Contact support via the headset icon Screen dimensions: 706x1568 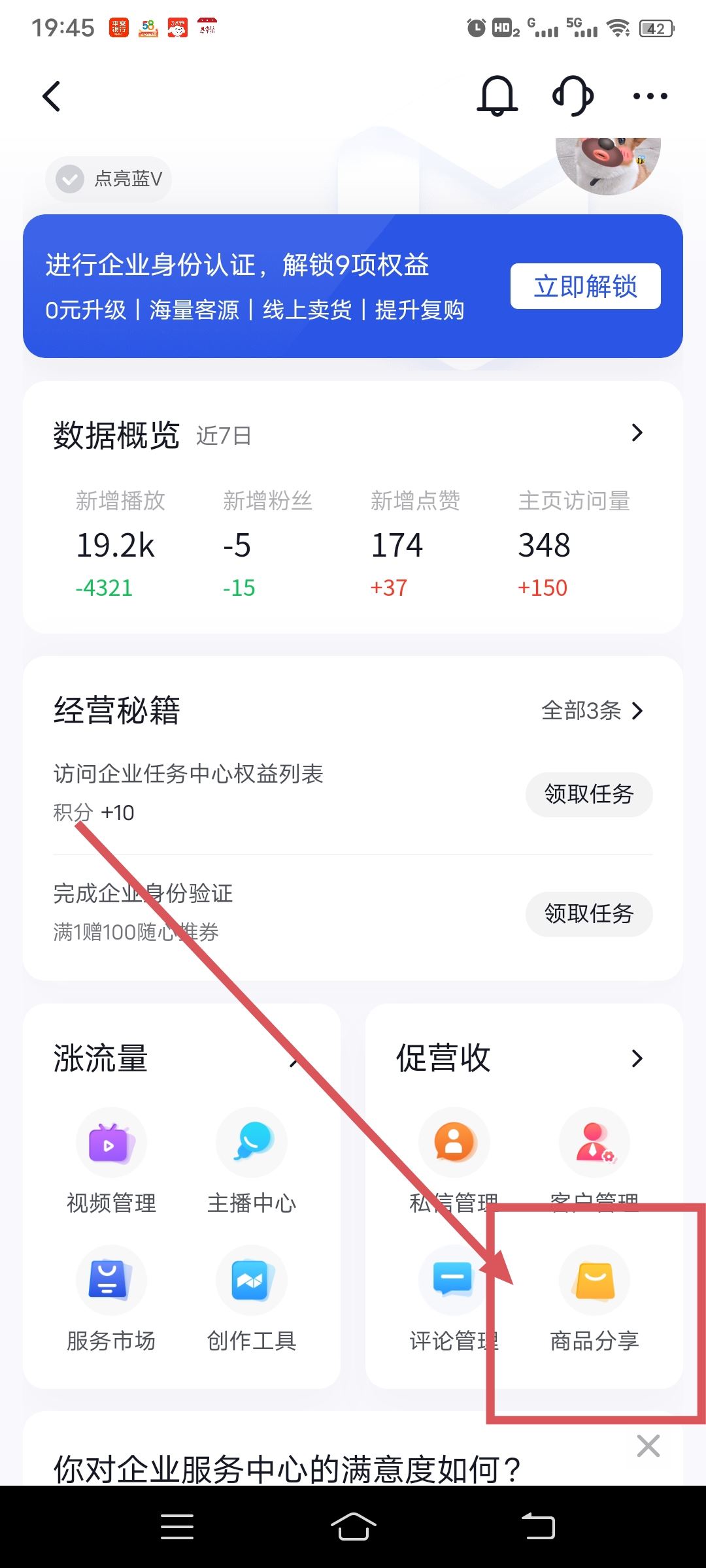(573, 95)
